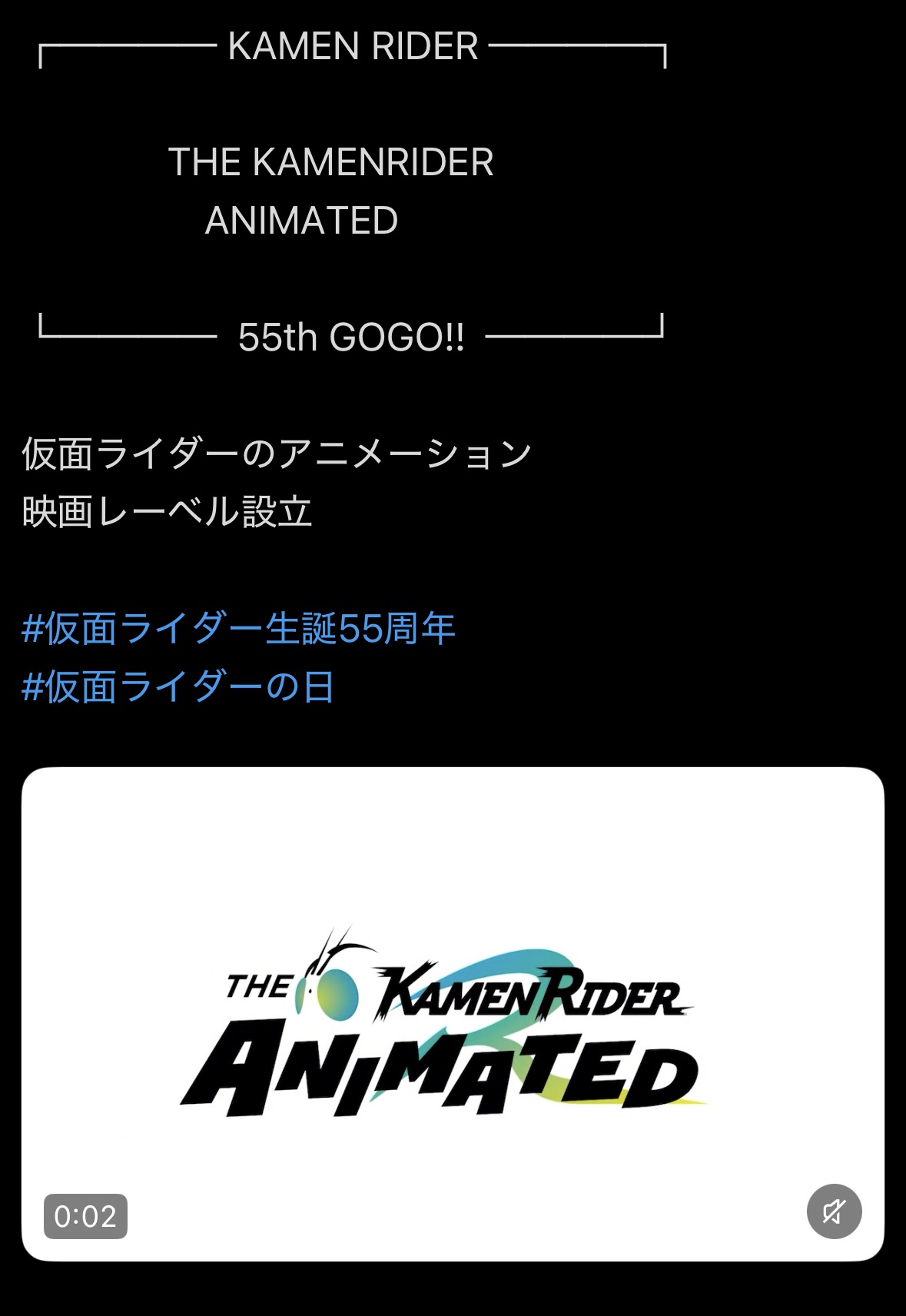Unmute the video sound
This screenshot has width=906, height=1316.
[x=834, y=1211]
